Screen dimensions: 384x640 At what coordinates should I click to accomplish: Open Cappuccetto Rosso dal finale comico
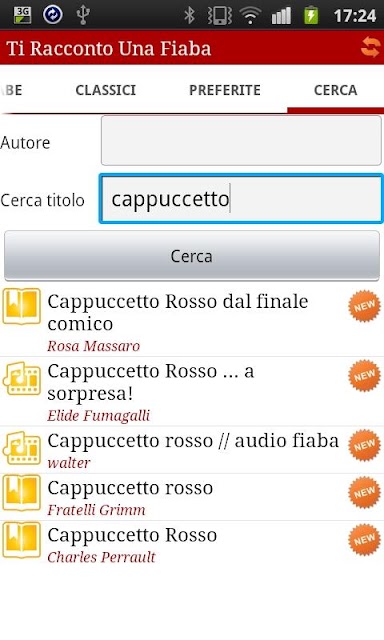[x=192, y=320]
